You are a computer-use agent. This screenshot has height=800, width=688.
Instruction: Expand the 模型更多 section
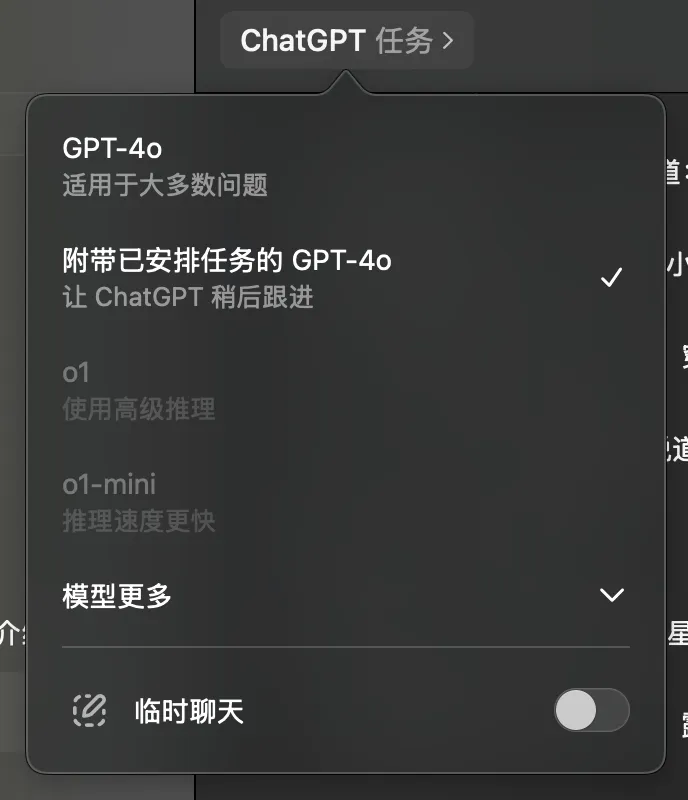[345, 596]
